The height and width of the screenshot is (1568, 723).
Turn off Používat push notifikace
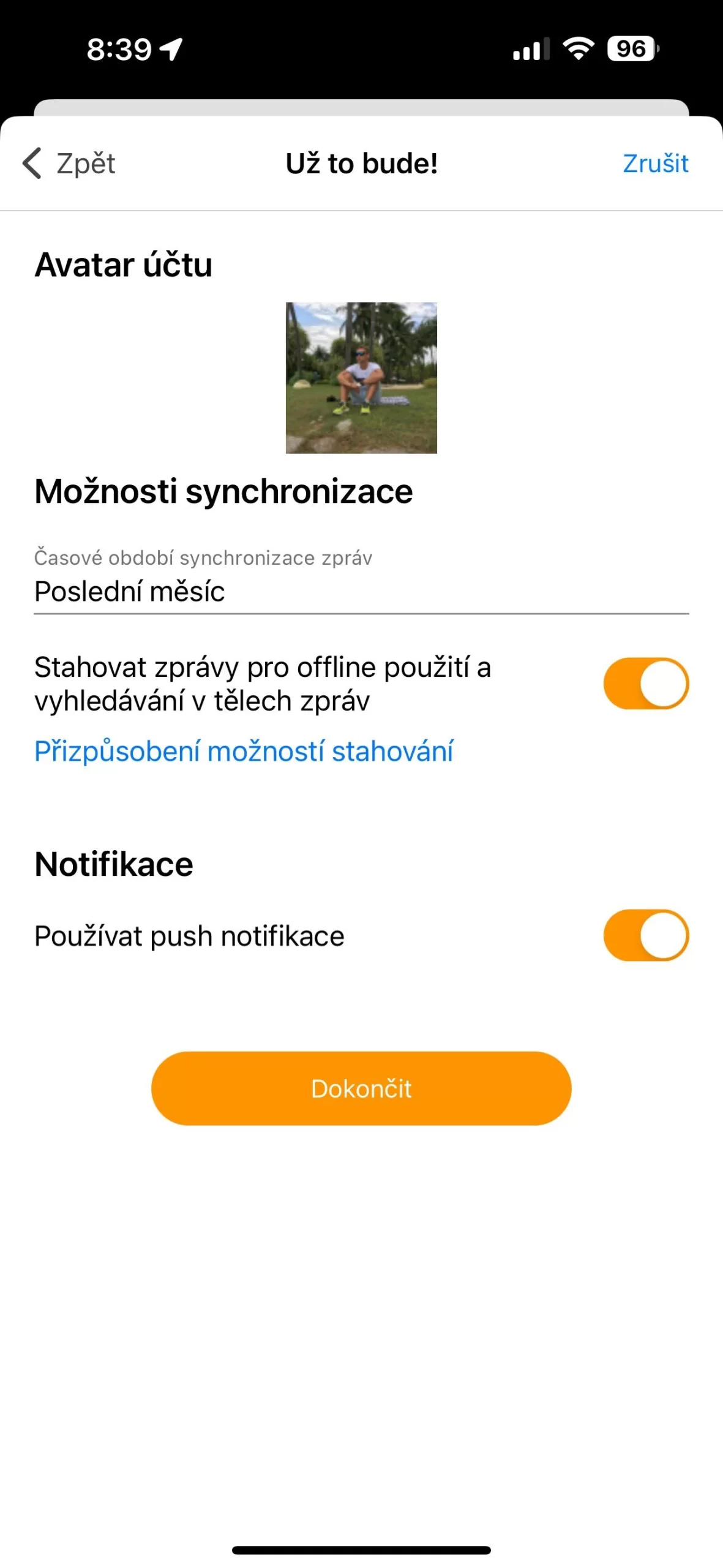645,935
